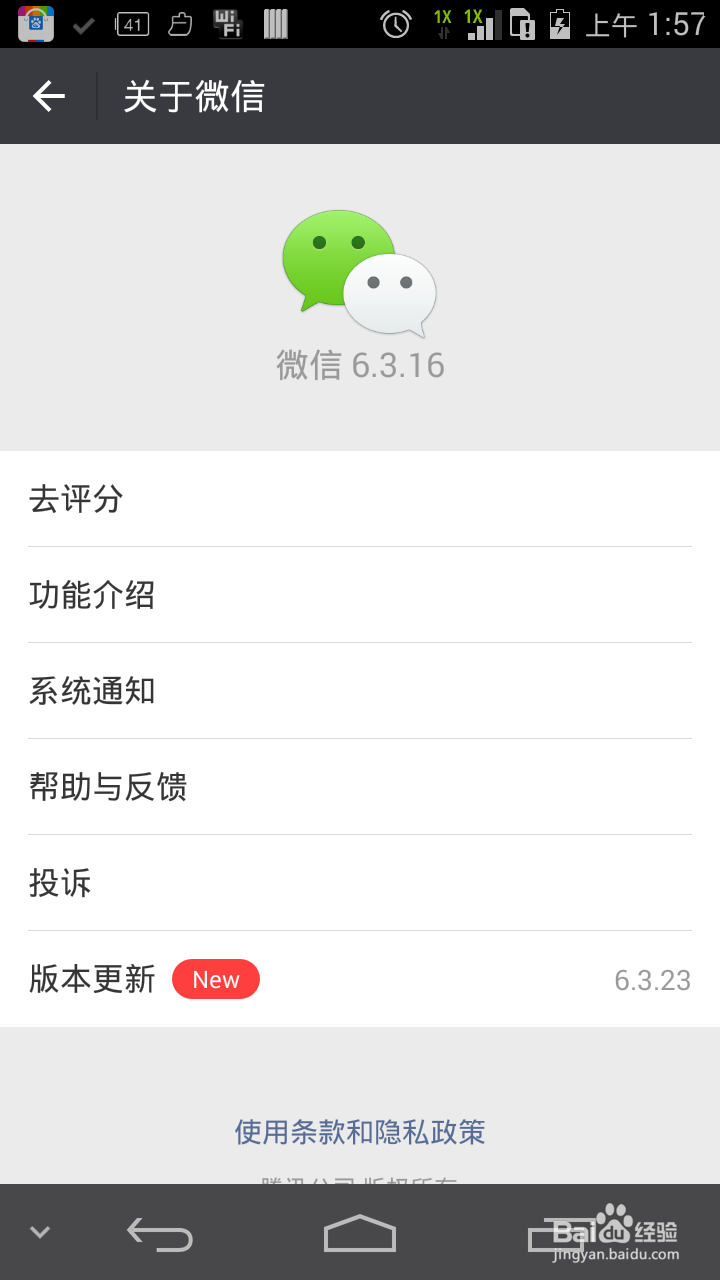Tap the system back button in navigation bar
Screen dimensions: 720x1280
pyautogui.click(x=160, y=1234)
